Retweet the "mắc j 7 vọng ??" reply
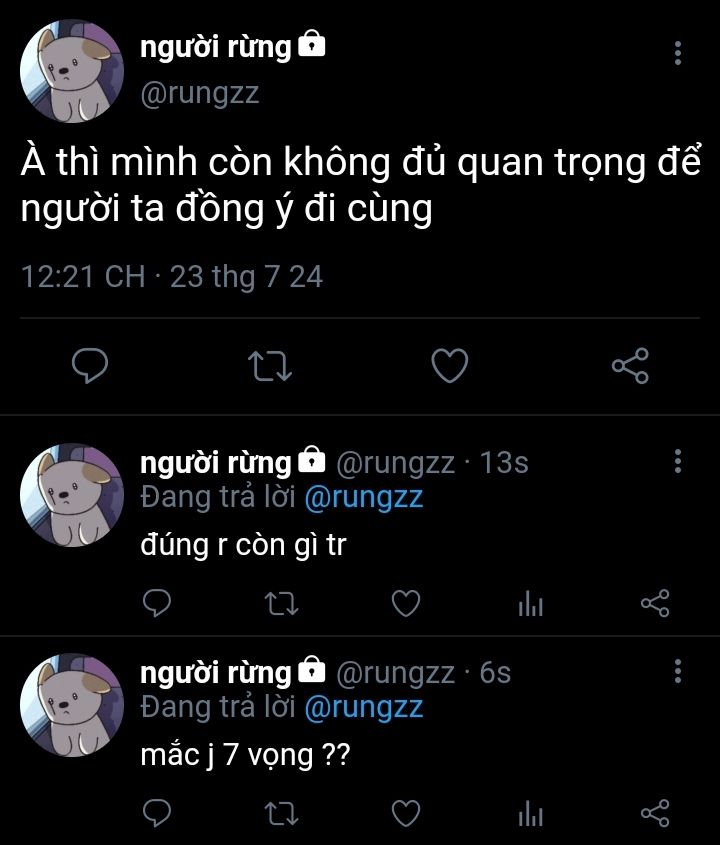This screenshot has height=845, width=720. [x=281, y=814]
